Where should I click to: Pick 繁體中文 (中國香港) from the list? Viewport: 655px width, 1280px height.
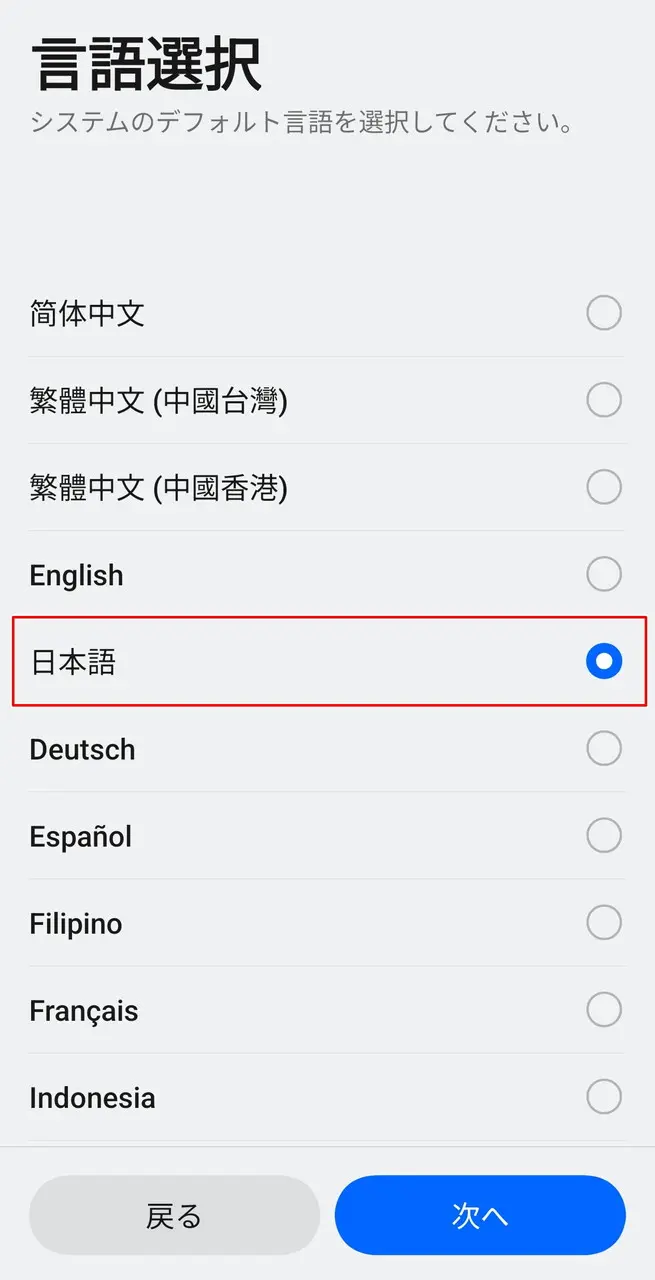tap(603, 488)
